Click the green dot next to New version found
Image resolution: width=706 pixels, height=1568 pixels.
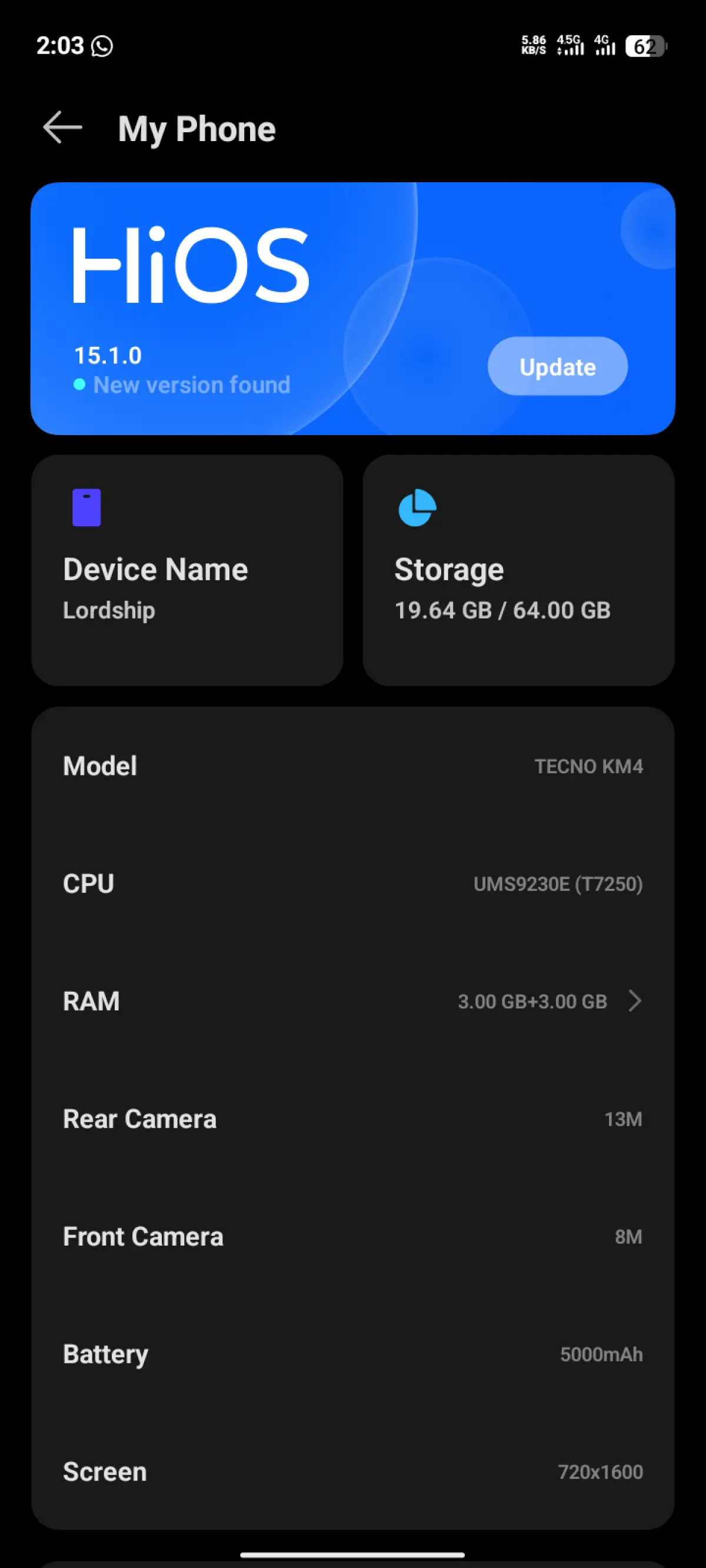click(x=78, y=384)
